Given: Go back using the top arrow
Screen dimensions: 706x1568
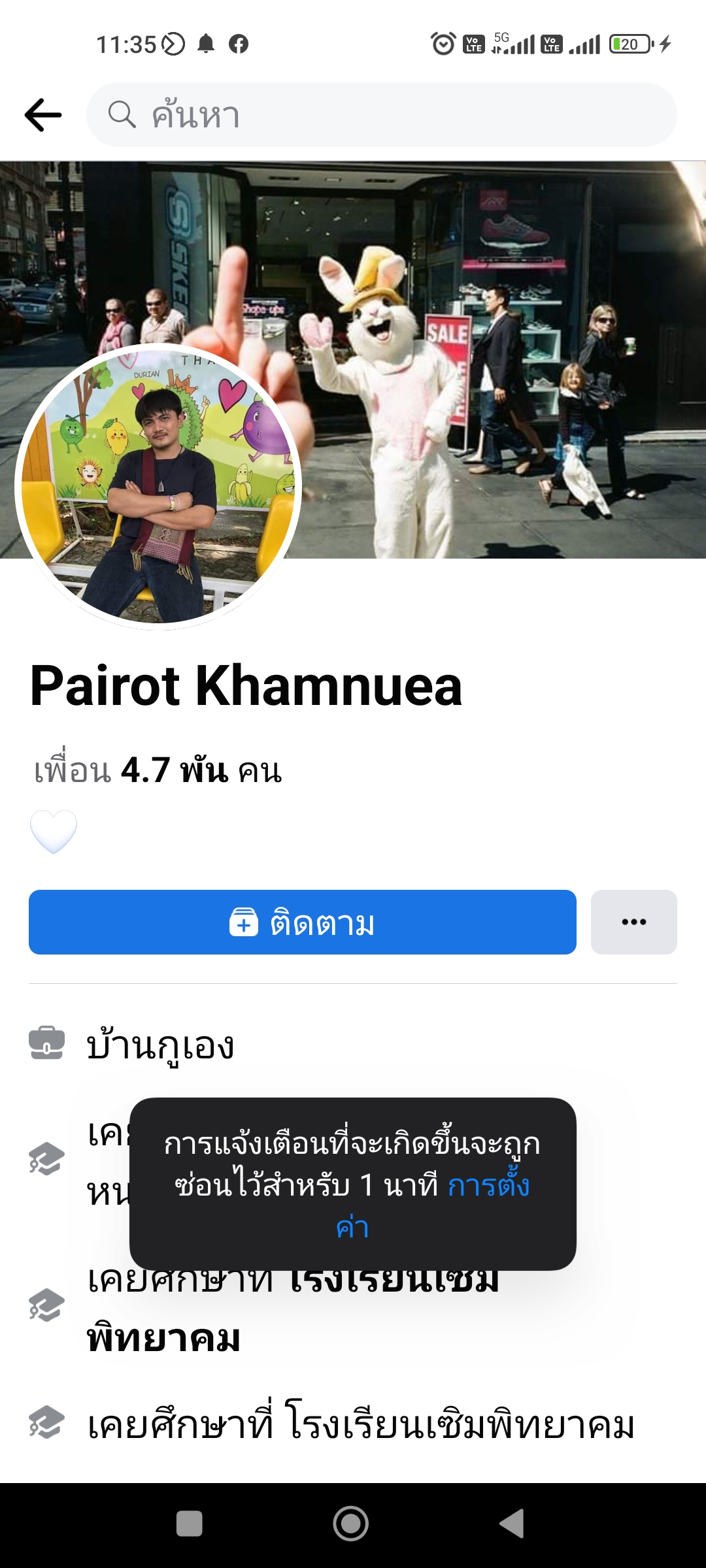Looking at the screenshot, I should click(x=43, y=115).
